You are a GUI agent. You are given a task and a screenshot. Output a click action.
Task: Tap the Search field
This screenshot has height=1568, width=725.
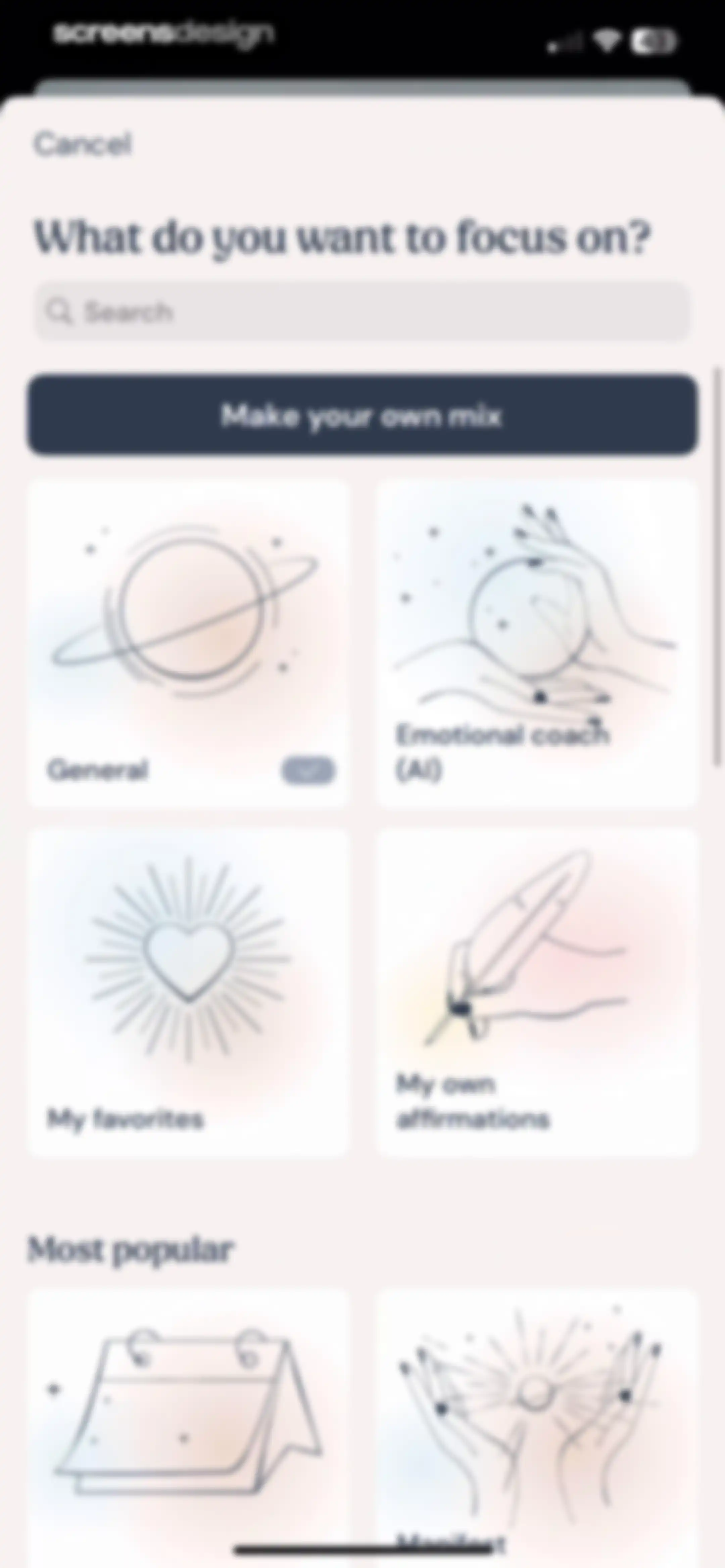coord(362,312)
